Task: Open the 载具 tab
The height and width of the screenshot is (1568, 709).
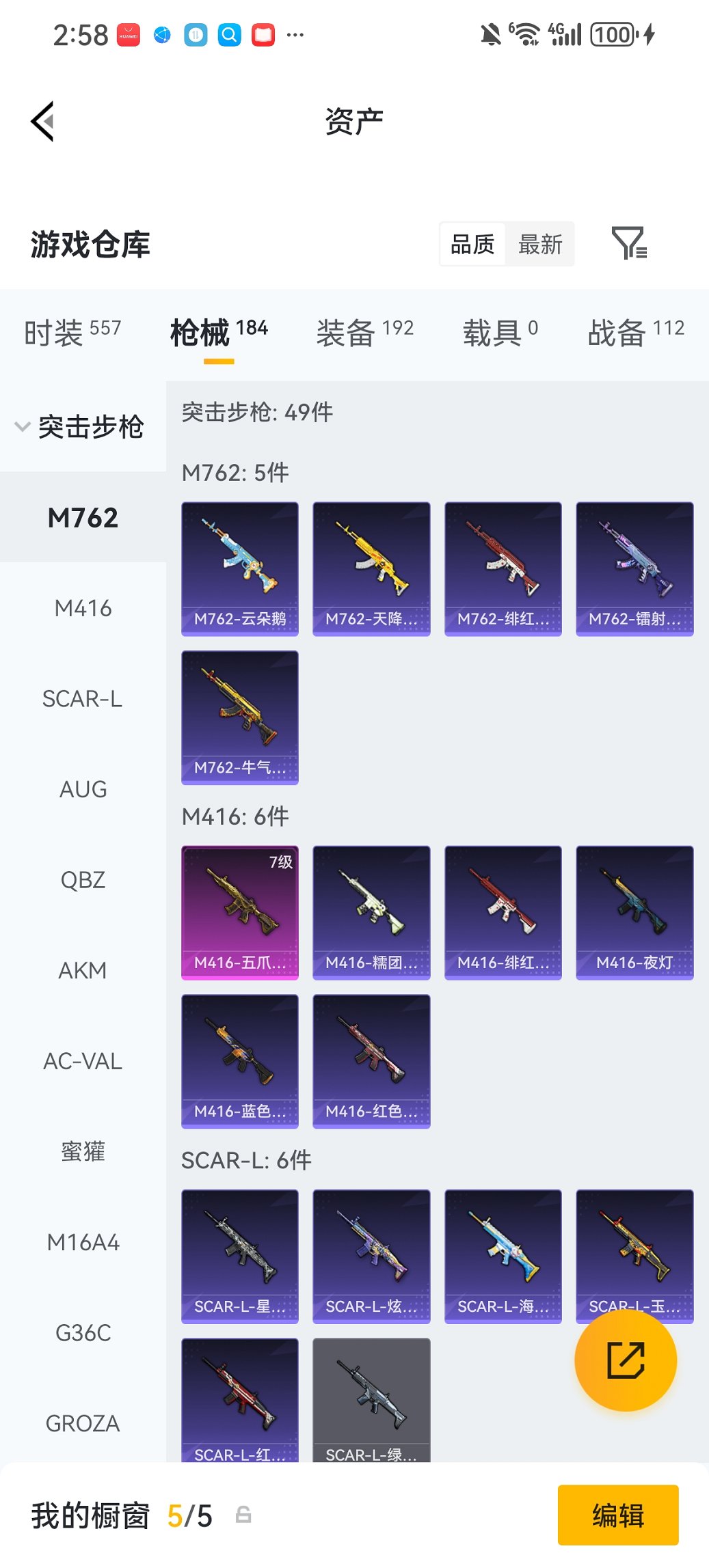Action: pyautogui.click(x=500, y=332)
